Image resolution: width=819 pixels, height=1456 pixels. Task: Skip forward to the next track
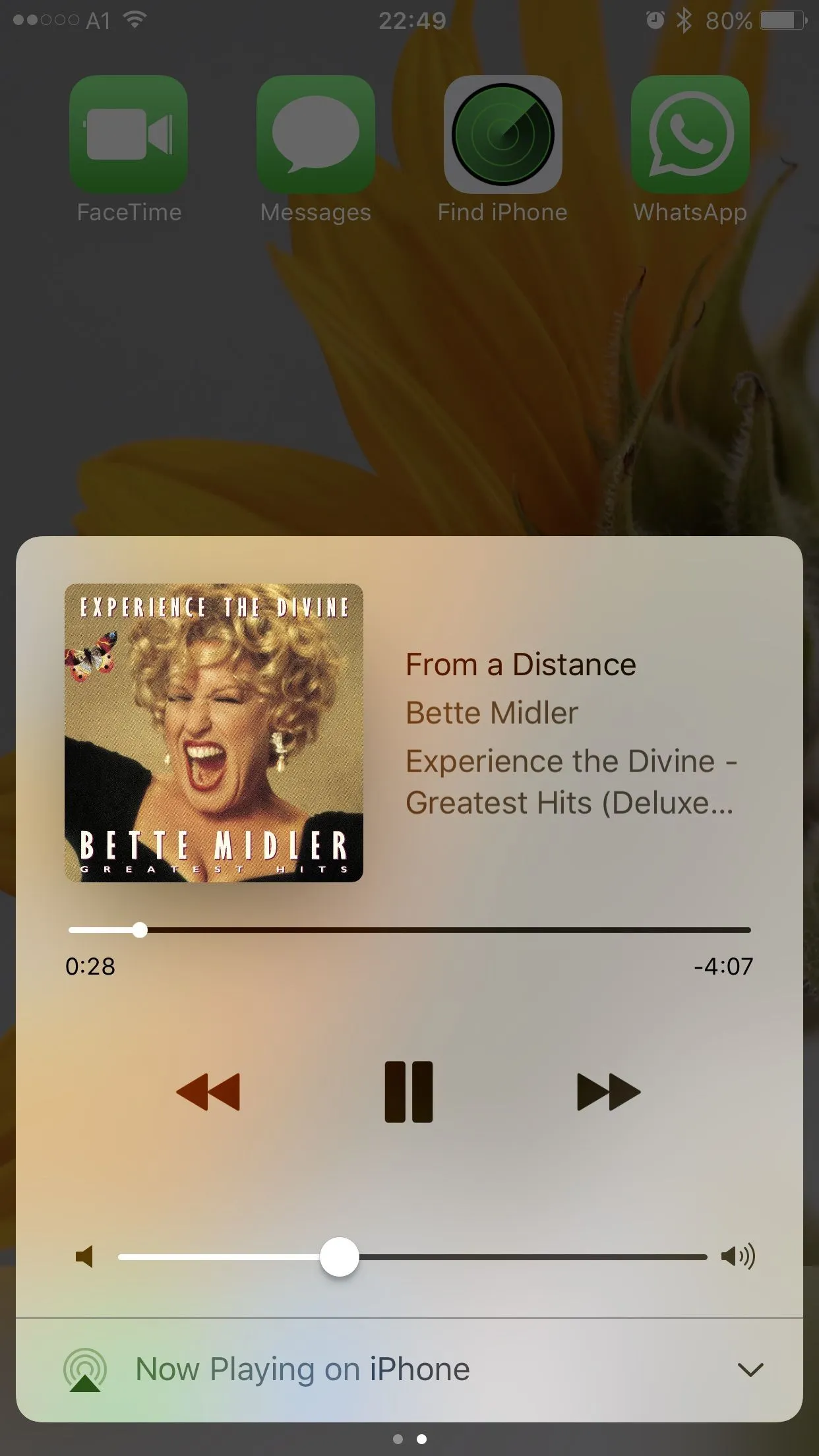pos(608,1092)
